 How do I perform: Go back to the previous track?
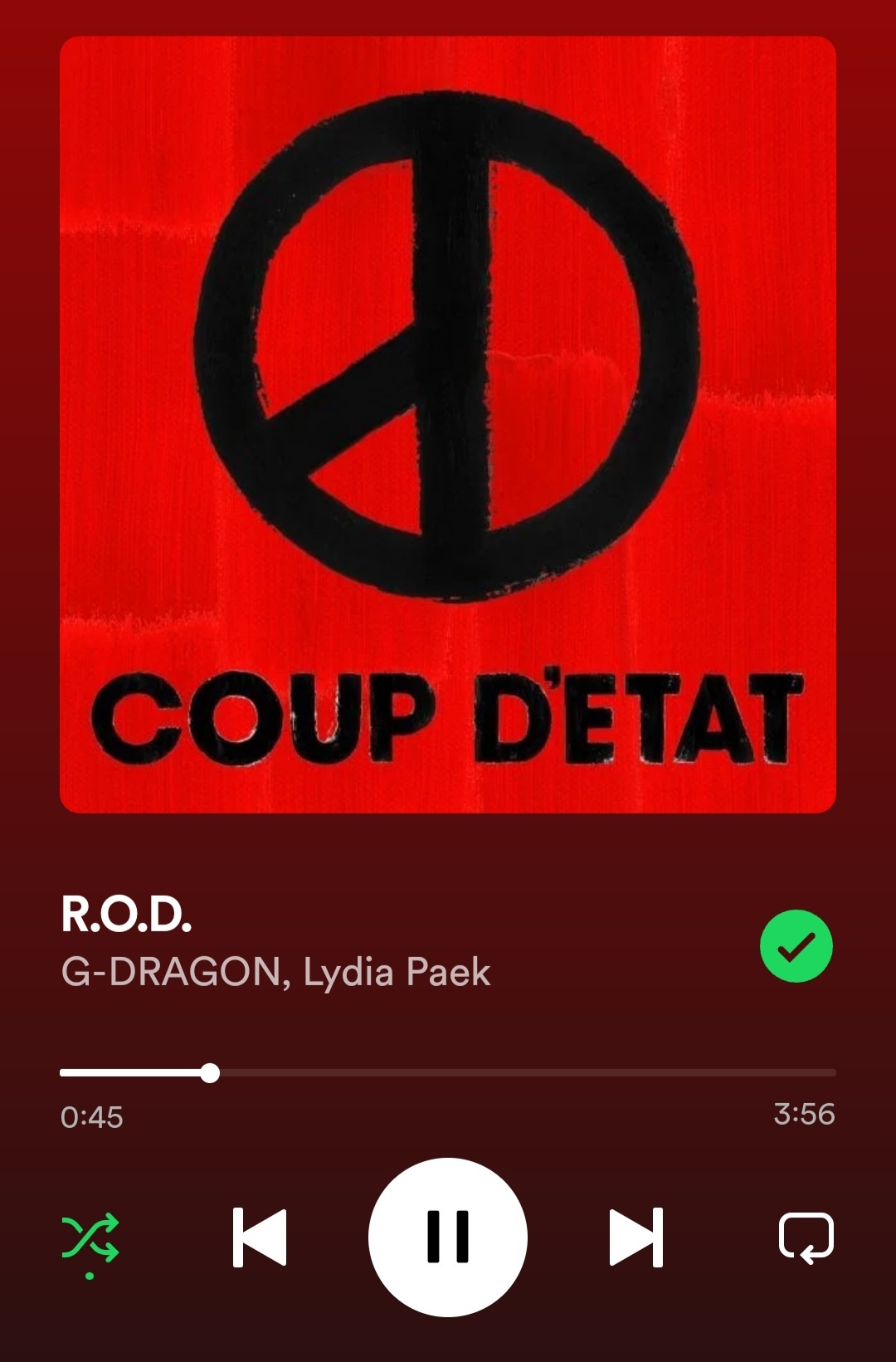click(x=260, y=1237)
